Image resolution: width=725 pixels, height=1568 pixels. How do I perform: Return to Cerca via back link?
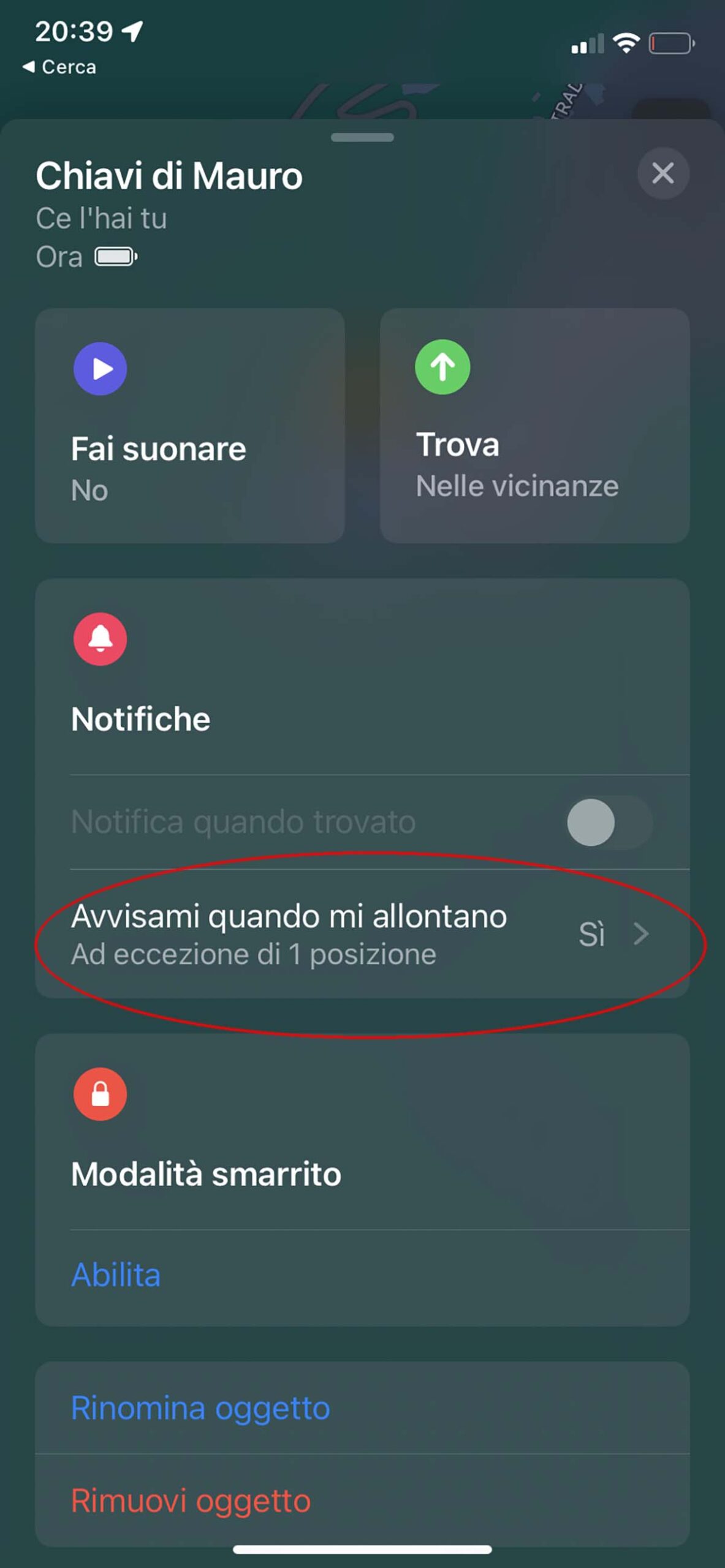click(59, 67)
